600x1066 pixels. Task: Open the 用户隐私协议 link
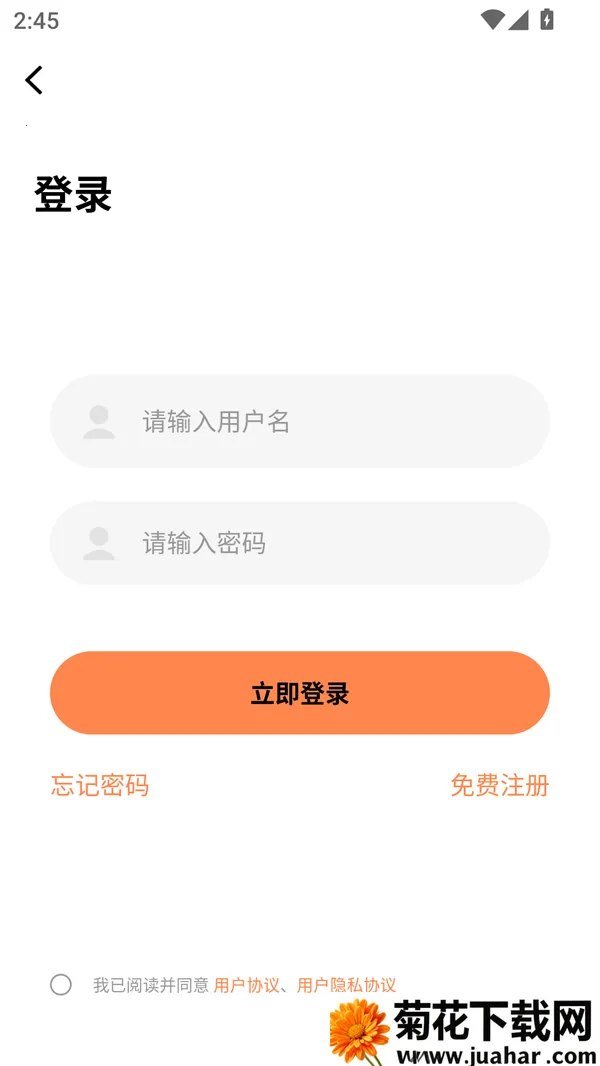pyautogui.click(x=346, y=985)
